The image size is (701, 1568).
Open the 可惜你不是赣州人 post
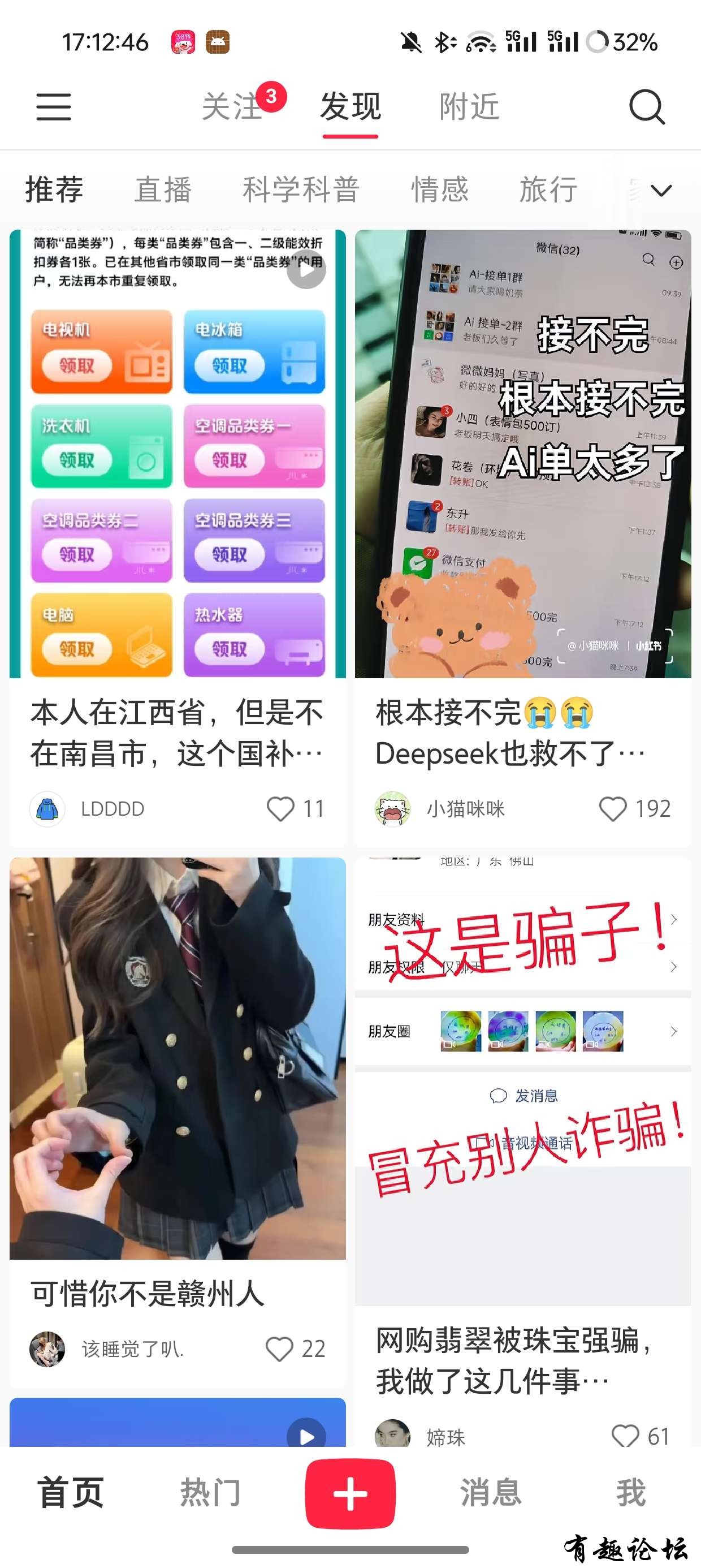(x=177, y=1059)
